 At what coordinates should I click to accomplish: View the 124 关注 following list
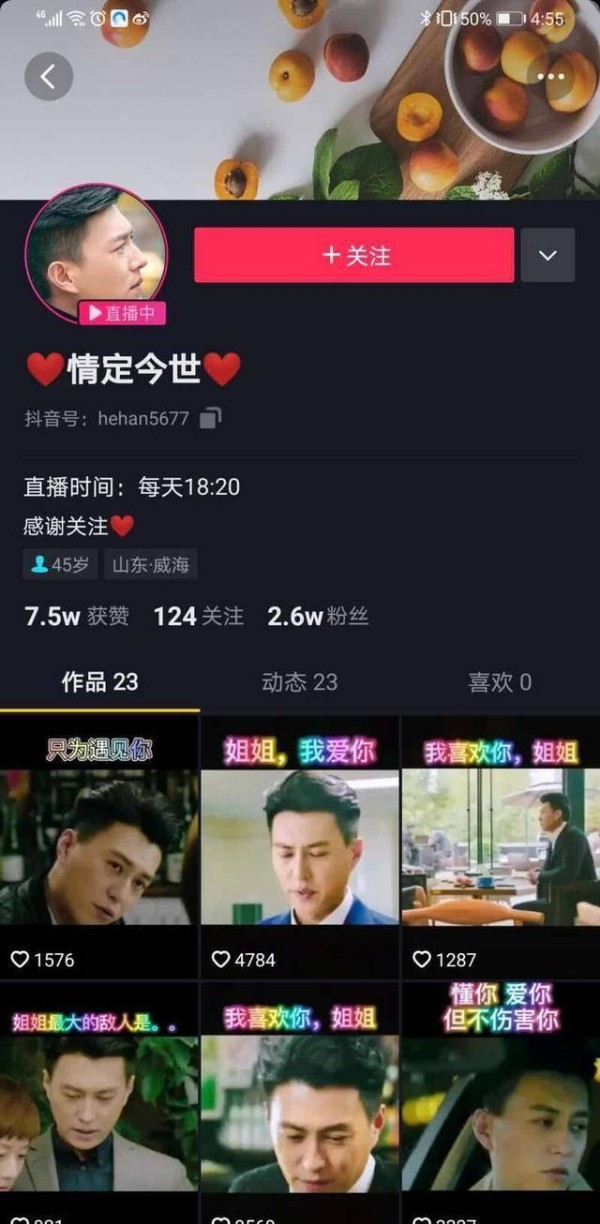pyautogui.click(x=198, y=616)
